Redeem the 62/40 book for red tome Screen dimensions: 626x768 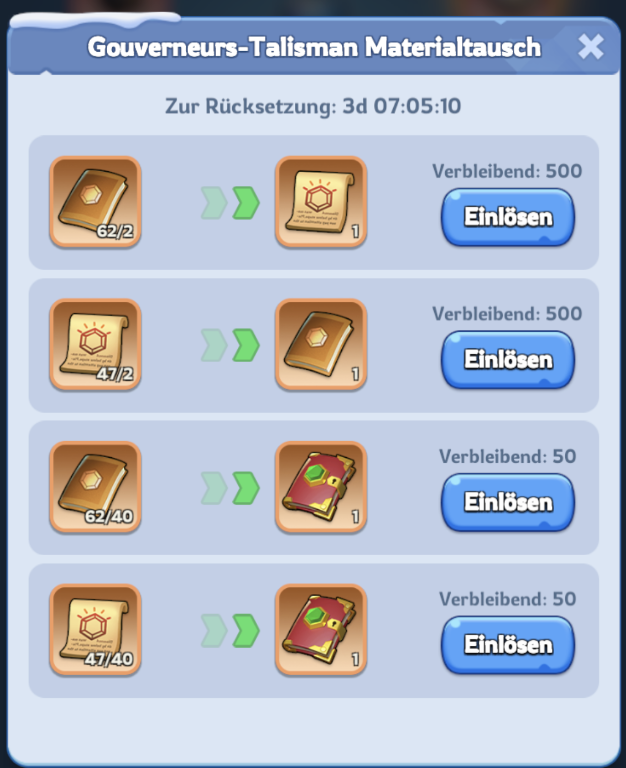pyautogui.click(x=508, y=502)
